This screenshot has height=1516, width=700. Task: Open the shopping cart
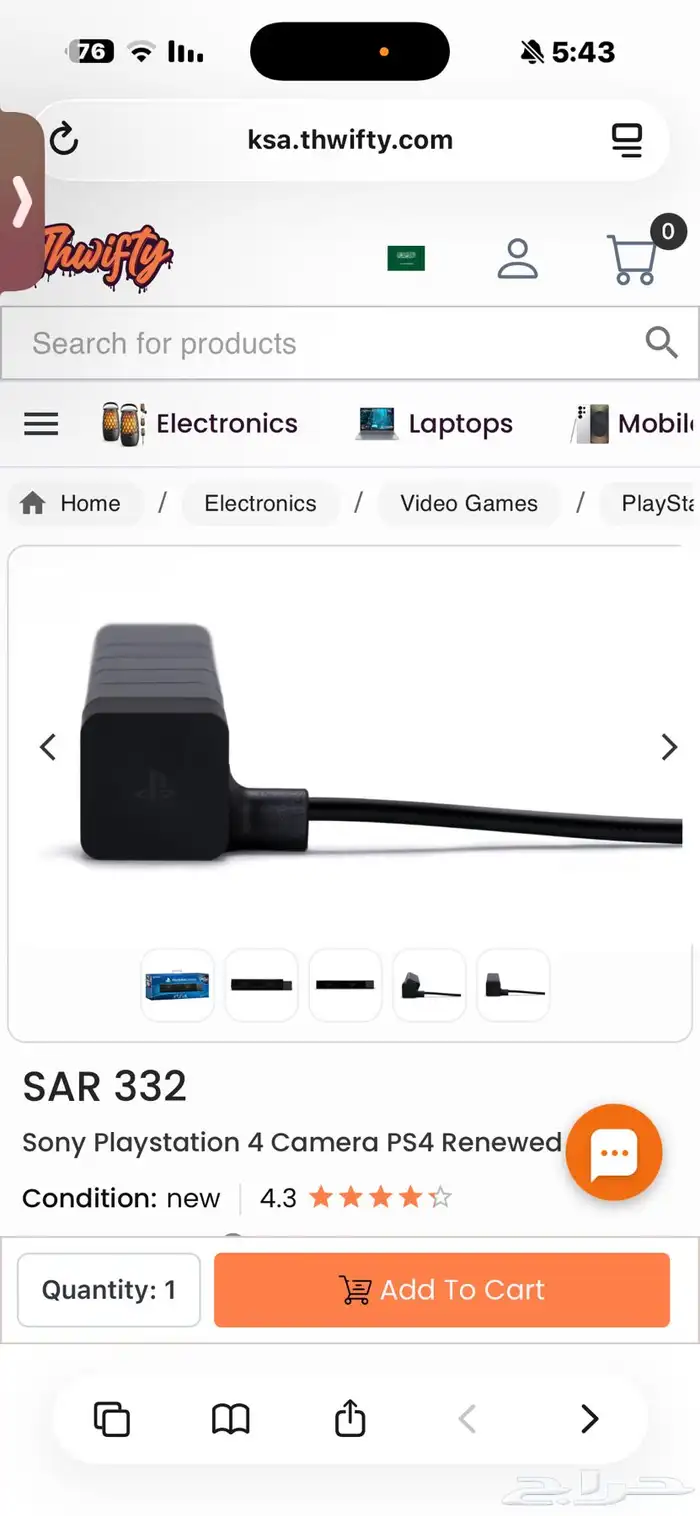pos(634,259)
